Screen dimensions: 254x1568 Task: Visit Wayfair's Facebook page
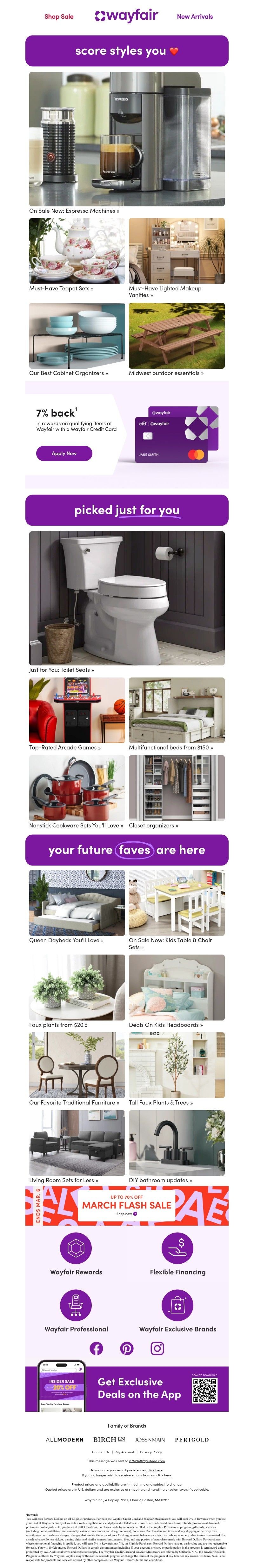tap(96, 1348)
